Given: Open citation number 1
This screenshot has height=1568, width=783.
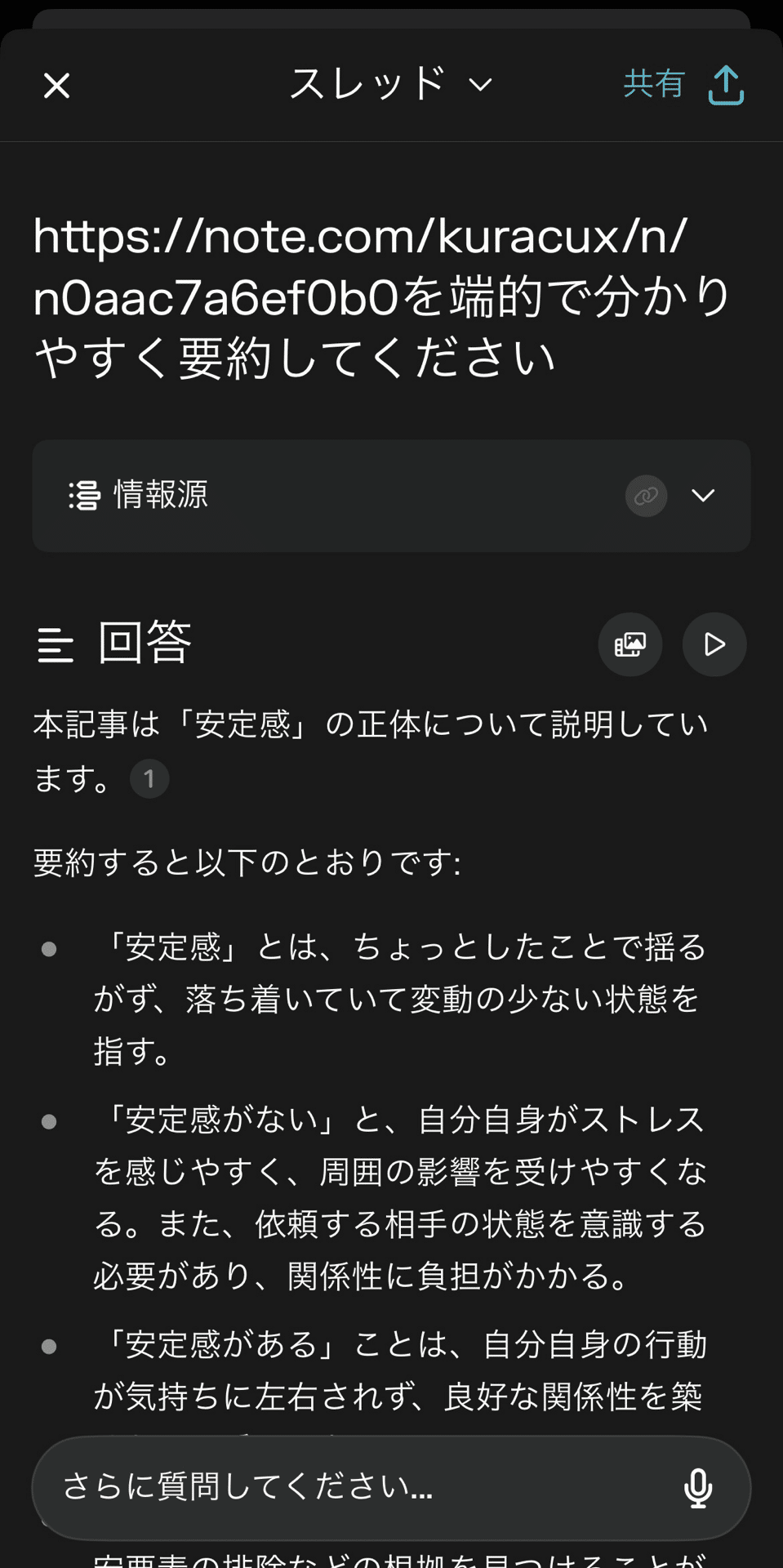Looking at the screenshot, I should (149, 778).
